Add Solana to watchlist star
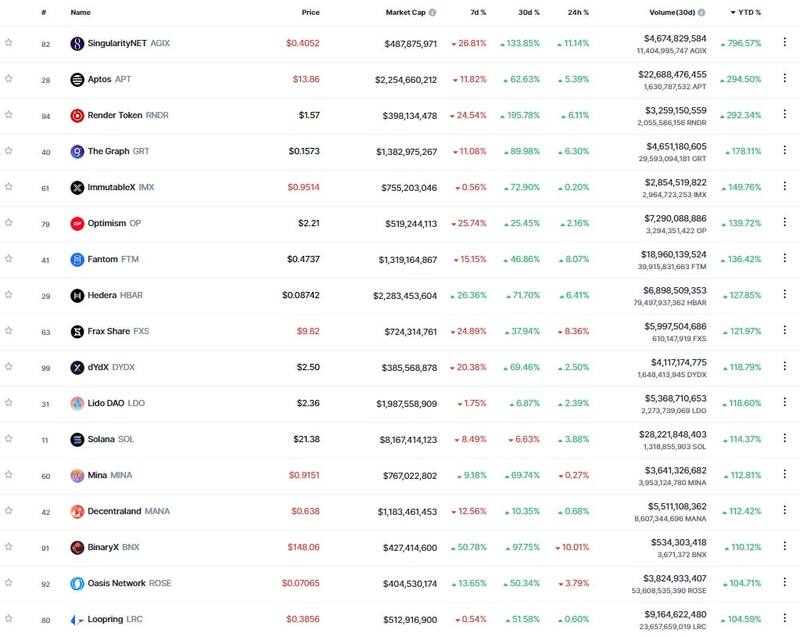 [9, 439]
